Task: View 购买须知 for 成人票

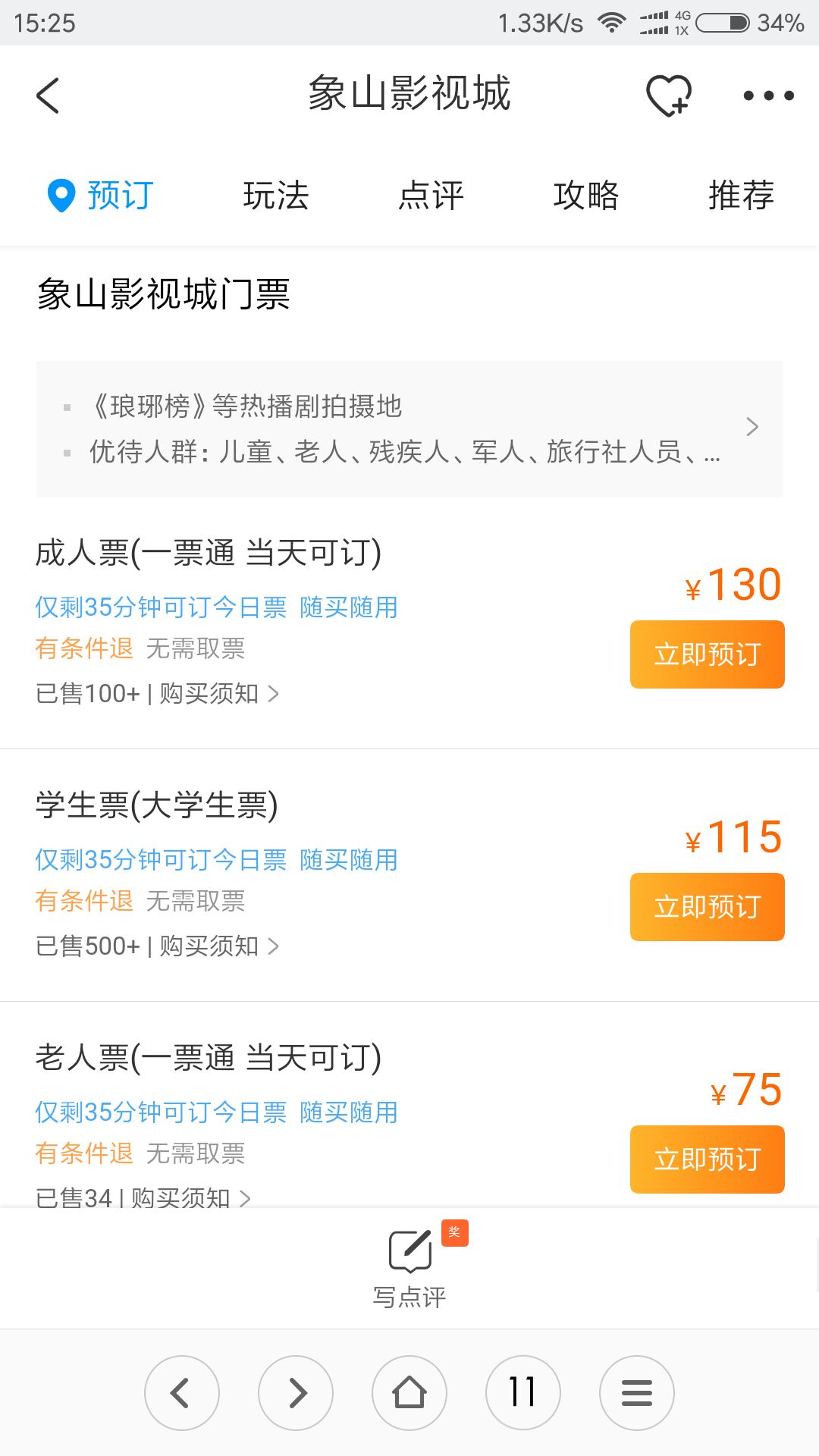Action: pos(218,693)
